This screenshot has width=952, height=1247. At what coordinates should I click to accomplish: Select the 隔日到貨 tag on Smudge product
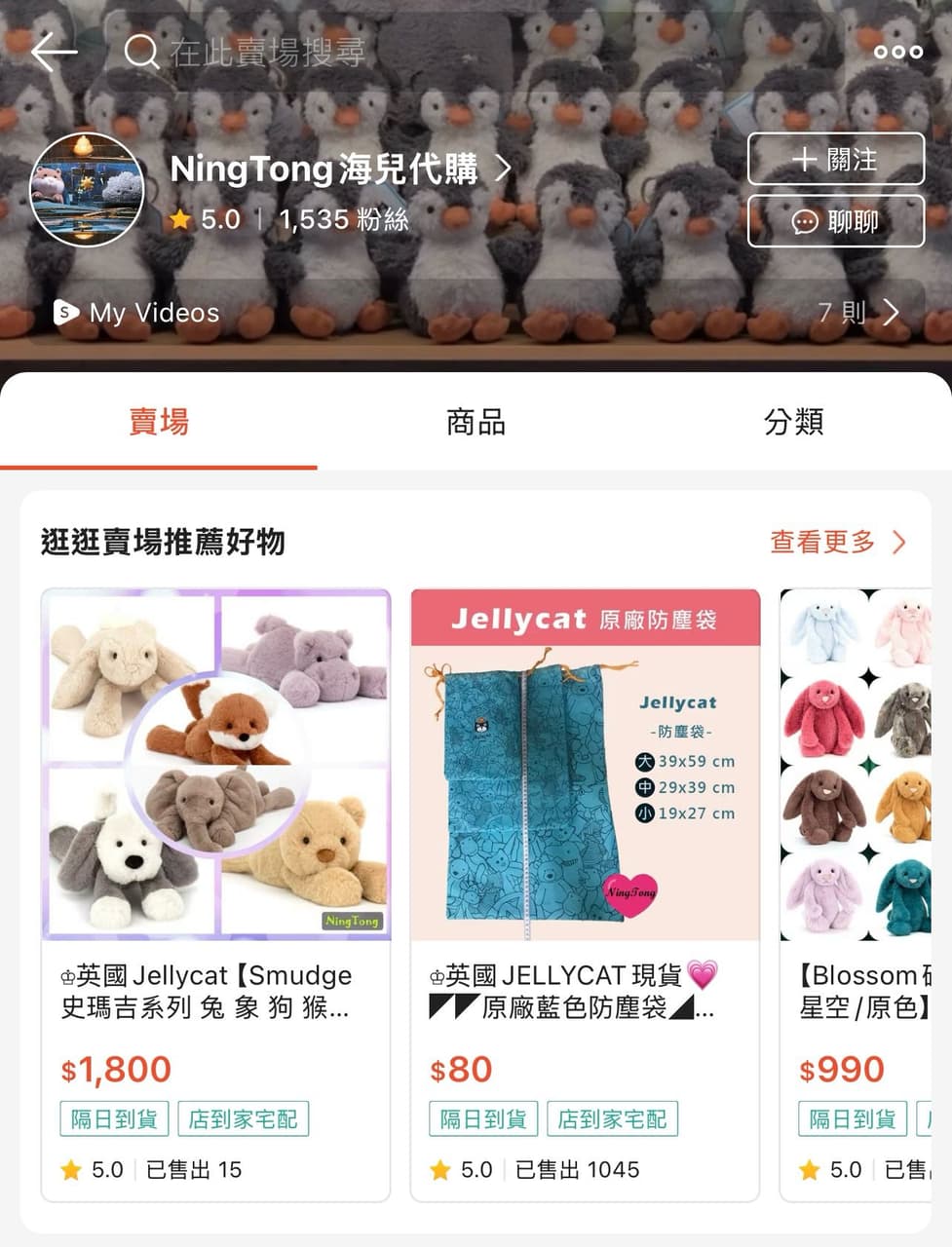[x=114, y=1118]
